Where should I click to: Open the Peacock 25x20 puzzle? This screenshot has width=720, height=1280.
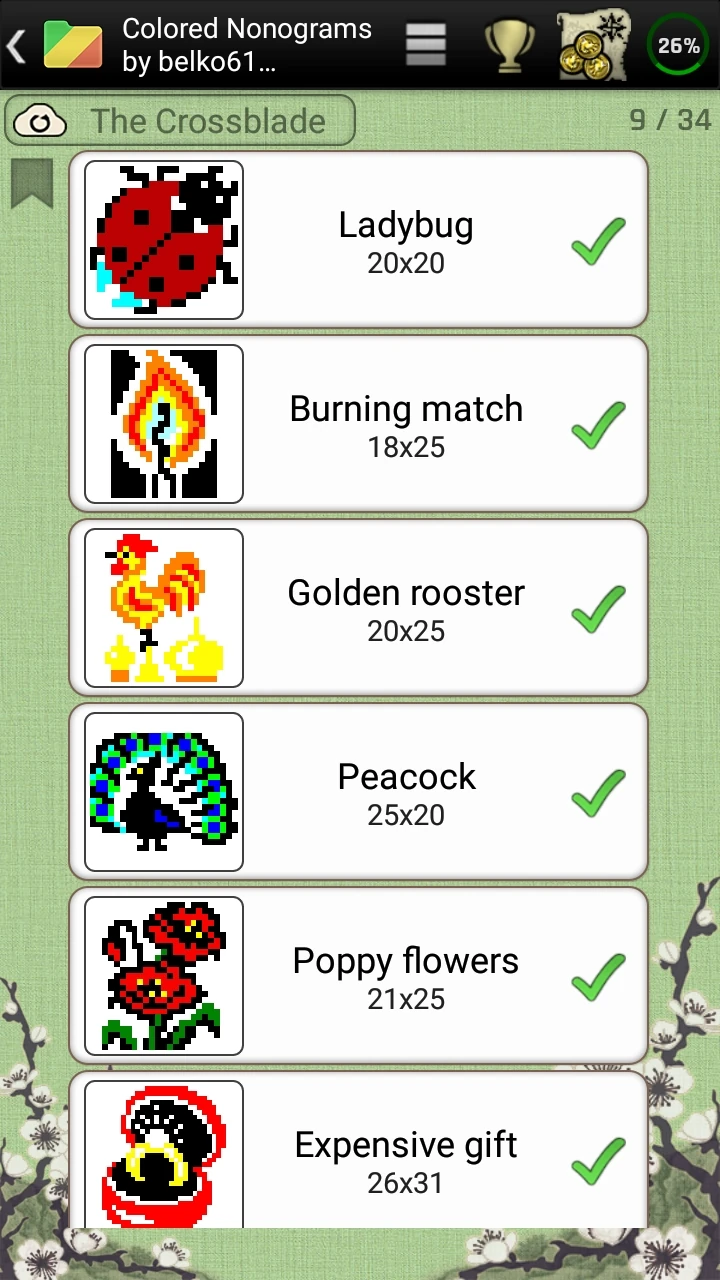tap(358, 792)
